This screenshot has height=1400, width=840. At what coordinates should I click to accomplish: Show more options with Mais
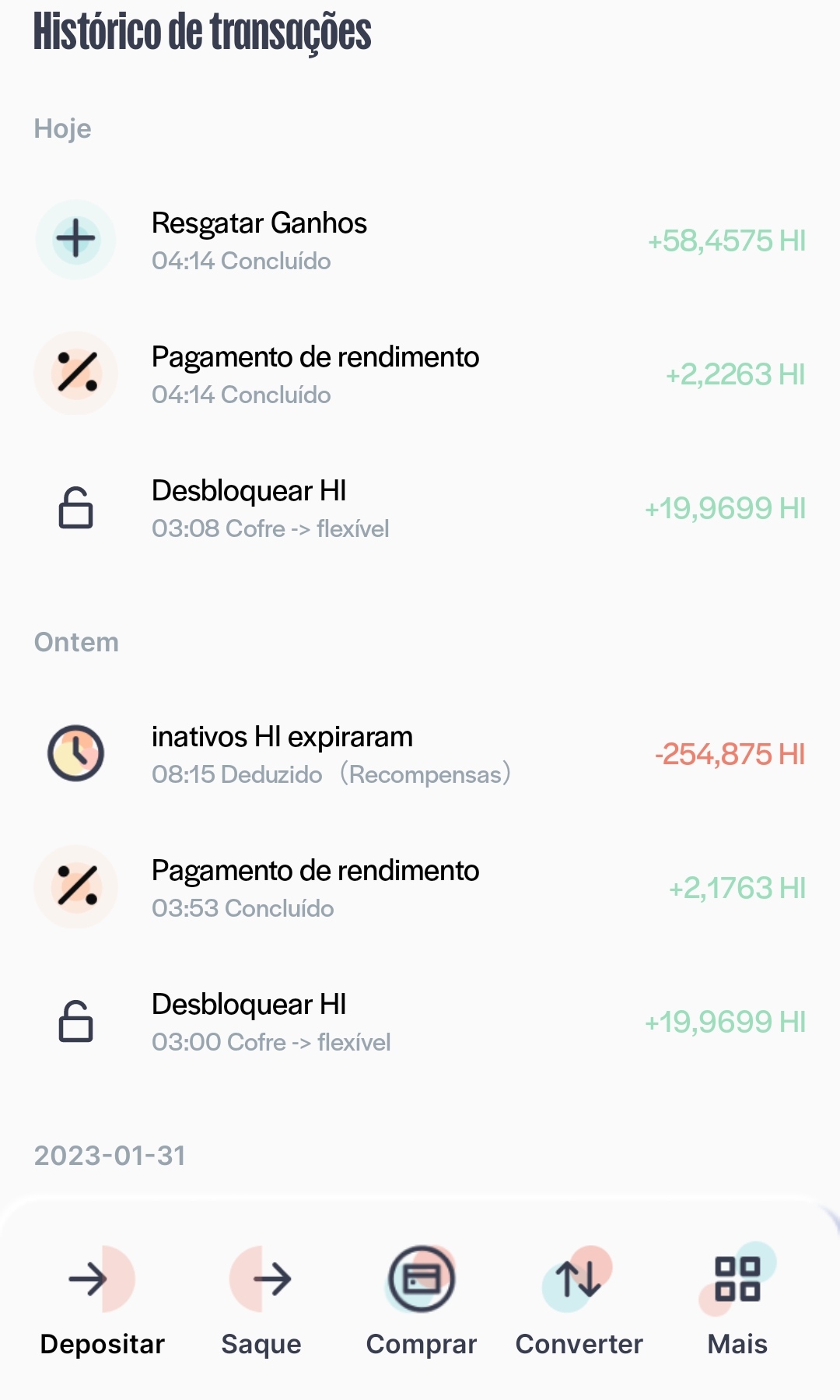click(737, 1300)
